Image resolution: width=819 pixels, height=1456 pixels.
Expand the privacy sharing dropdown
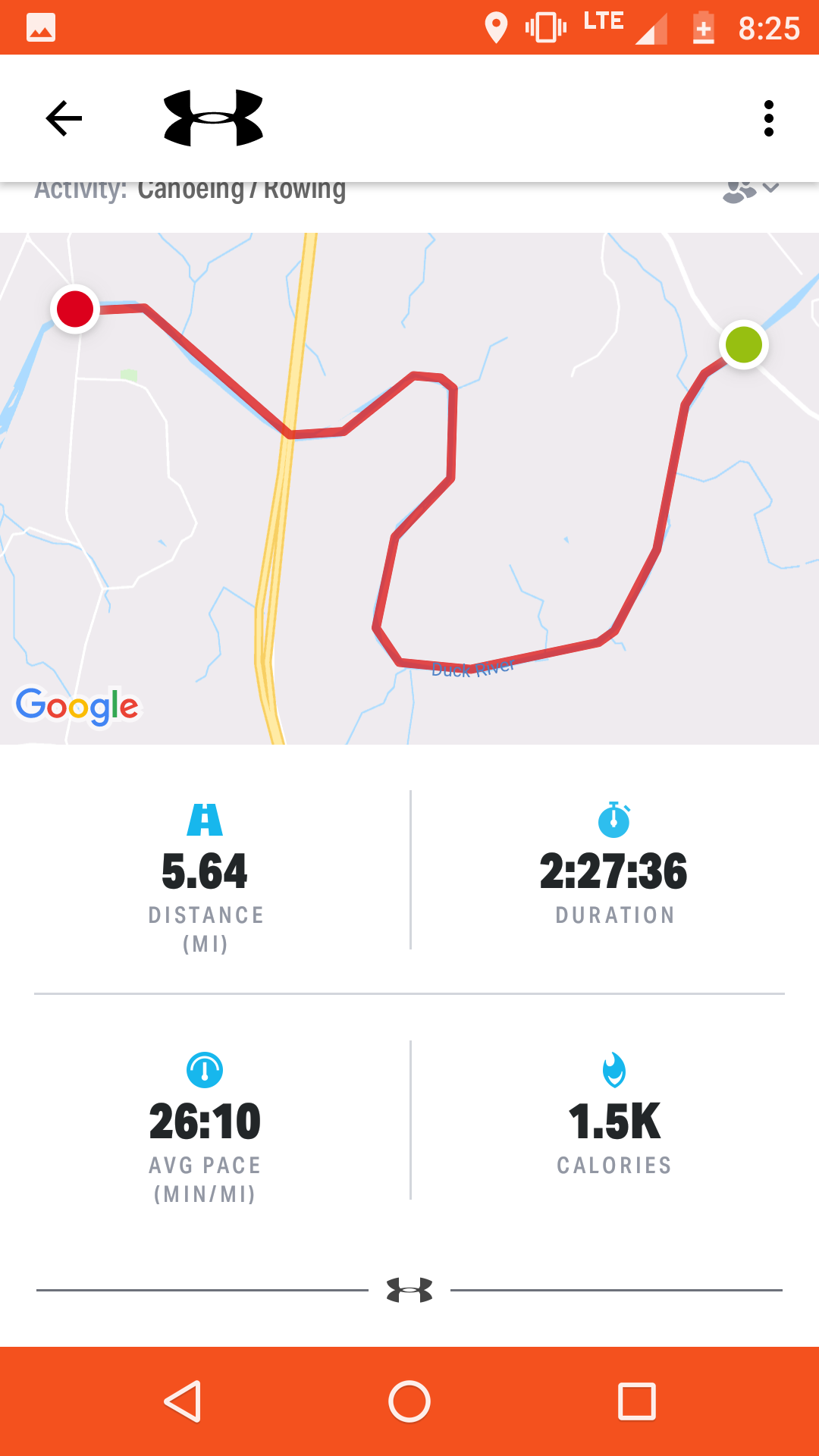(751, 191)
